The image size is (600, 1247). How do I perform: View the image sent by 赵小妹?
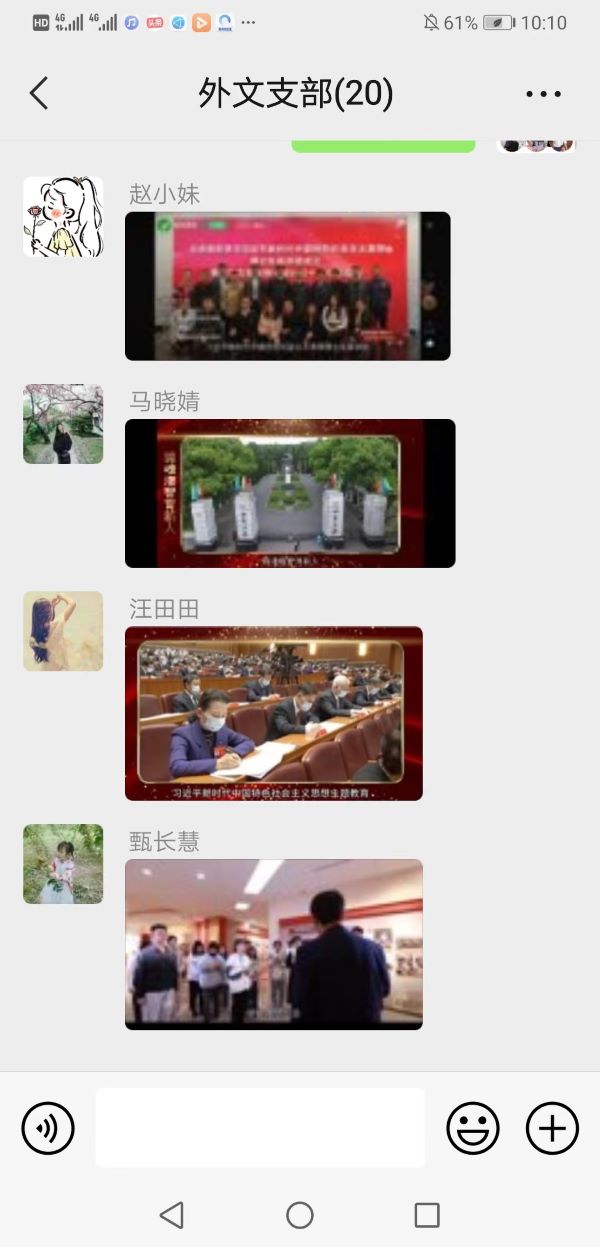pos(287,286)
